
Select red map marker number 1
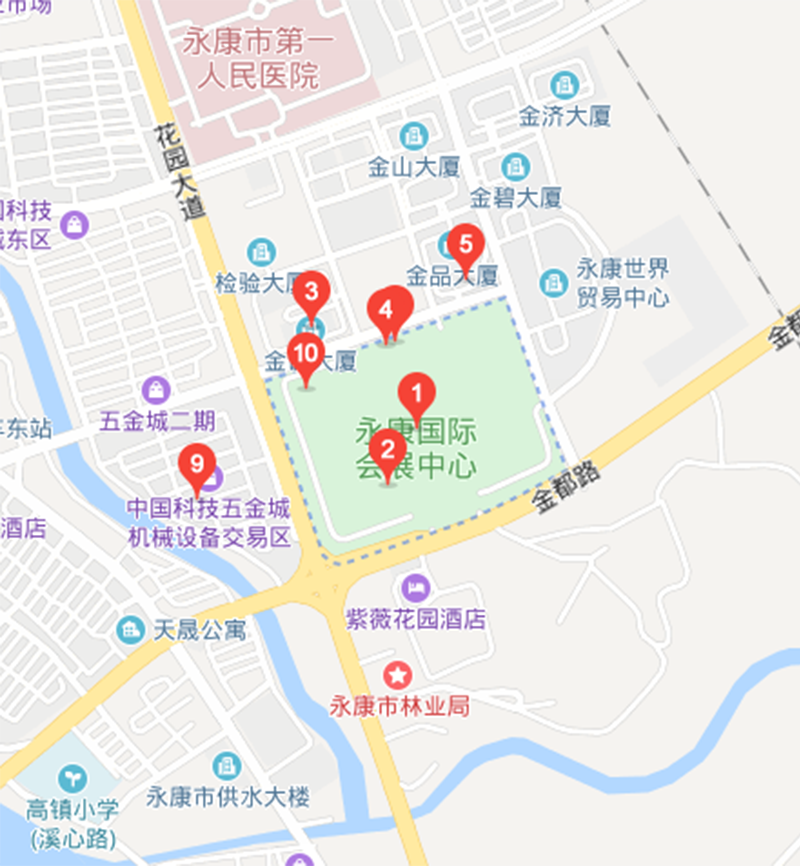click(418, 391)
